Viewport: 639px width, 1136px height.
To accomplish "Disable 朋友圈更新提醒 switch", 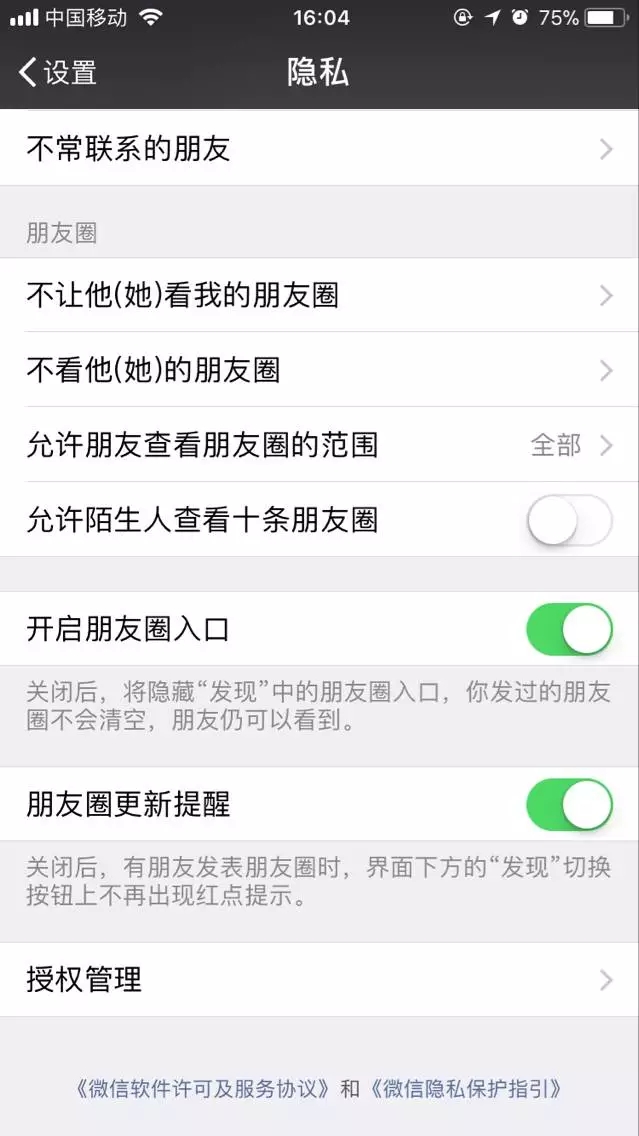I will coord(569,804).
